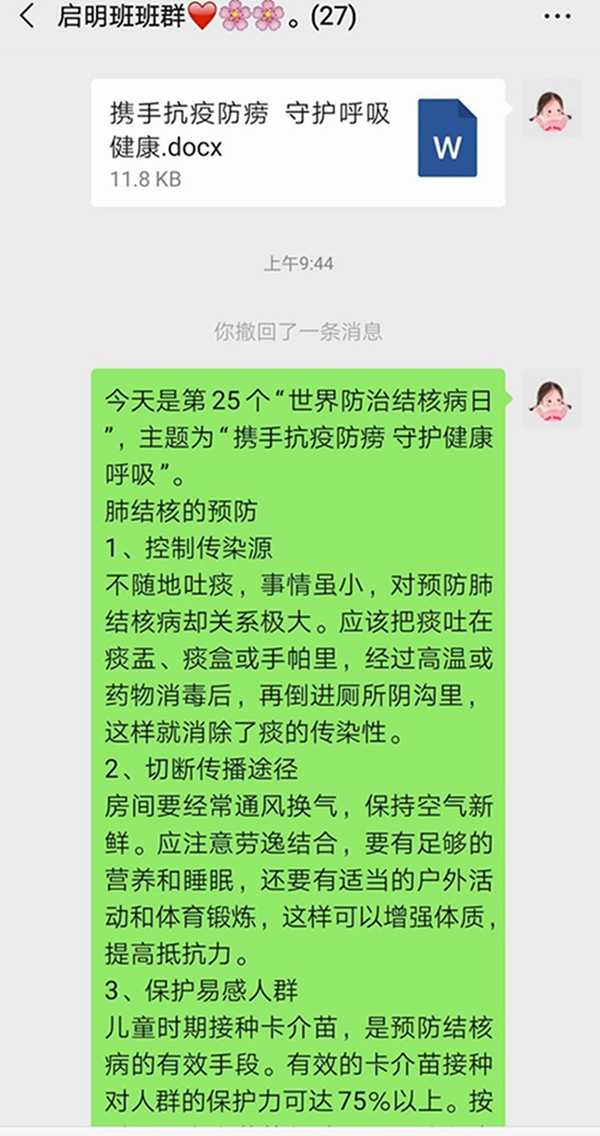
Task: Open the group chat overflow menu
Action: coord(557,17)
